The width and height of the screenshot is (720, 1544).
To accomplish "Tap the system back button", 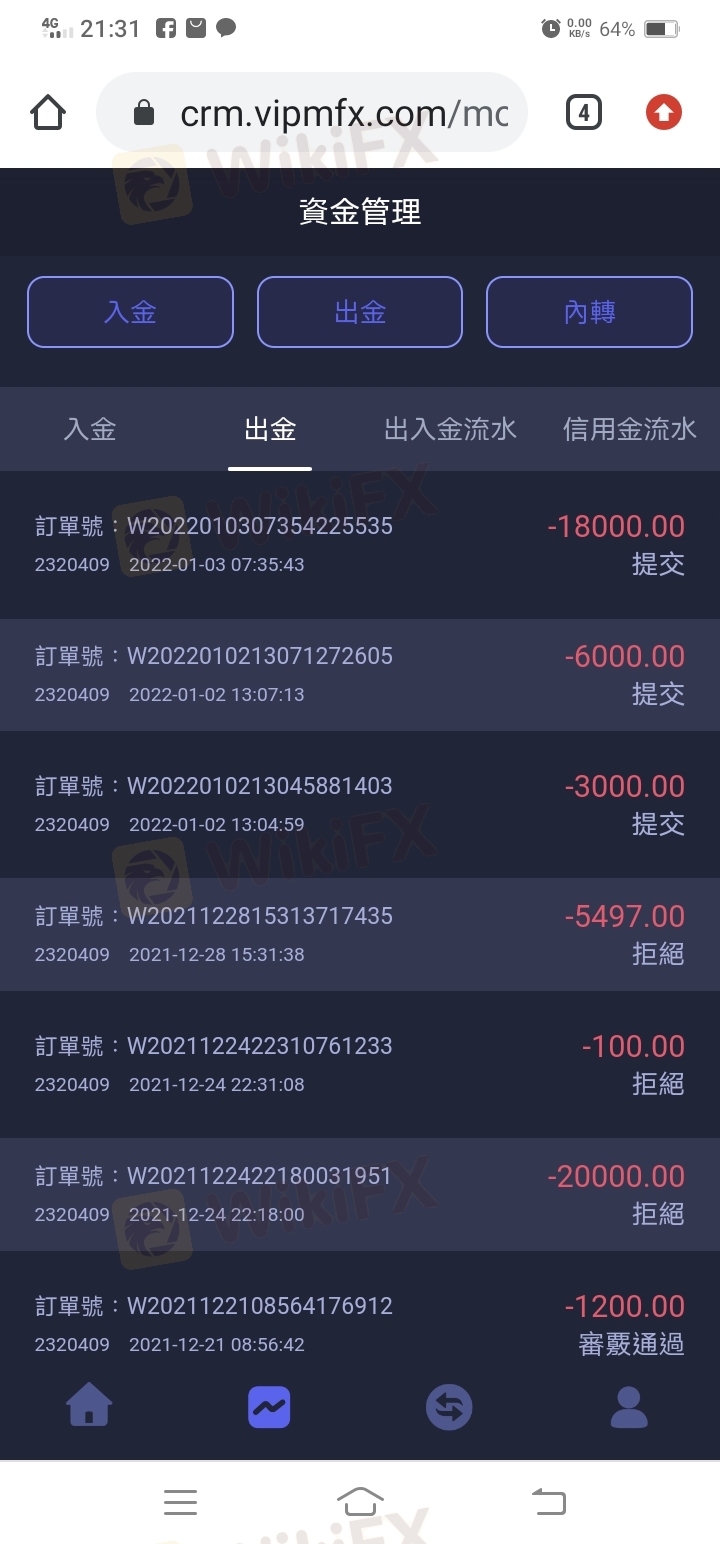I will 548,1501.
